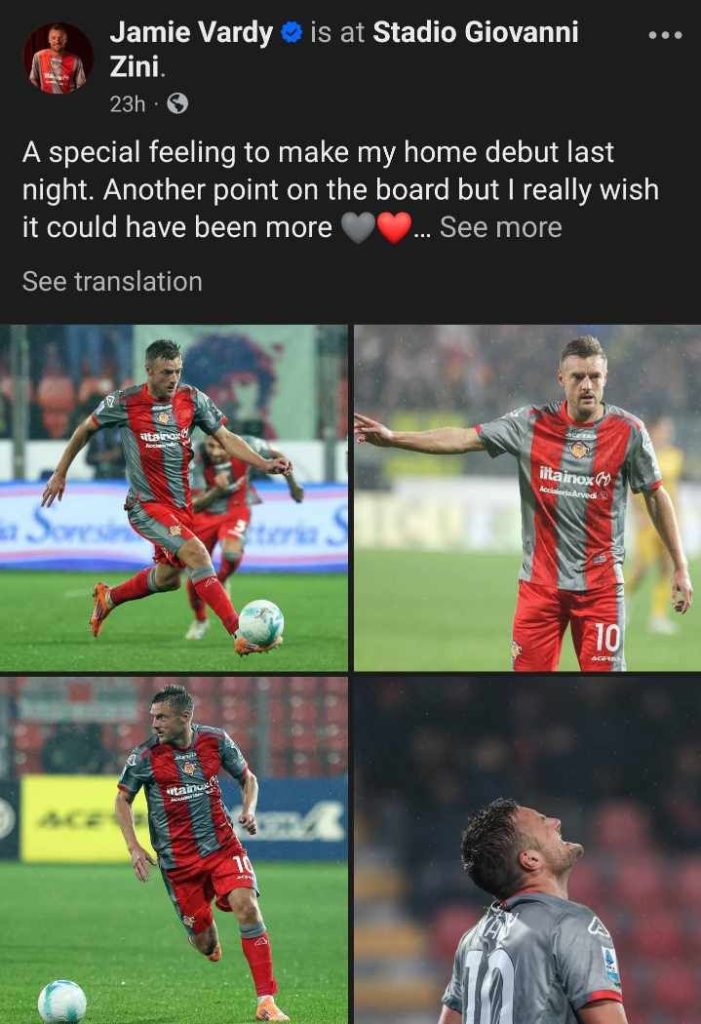701x1024 pixels.
Task: View the photo of player dribbling by yellow banner
Action: 174,850
